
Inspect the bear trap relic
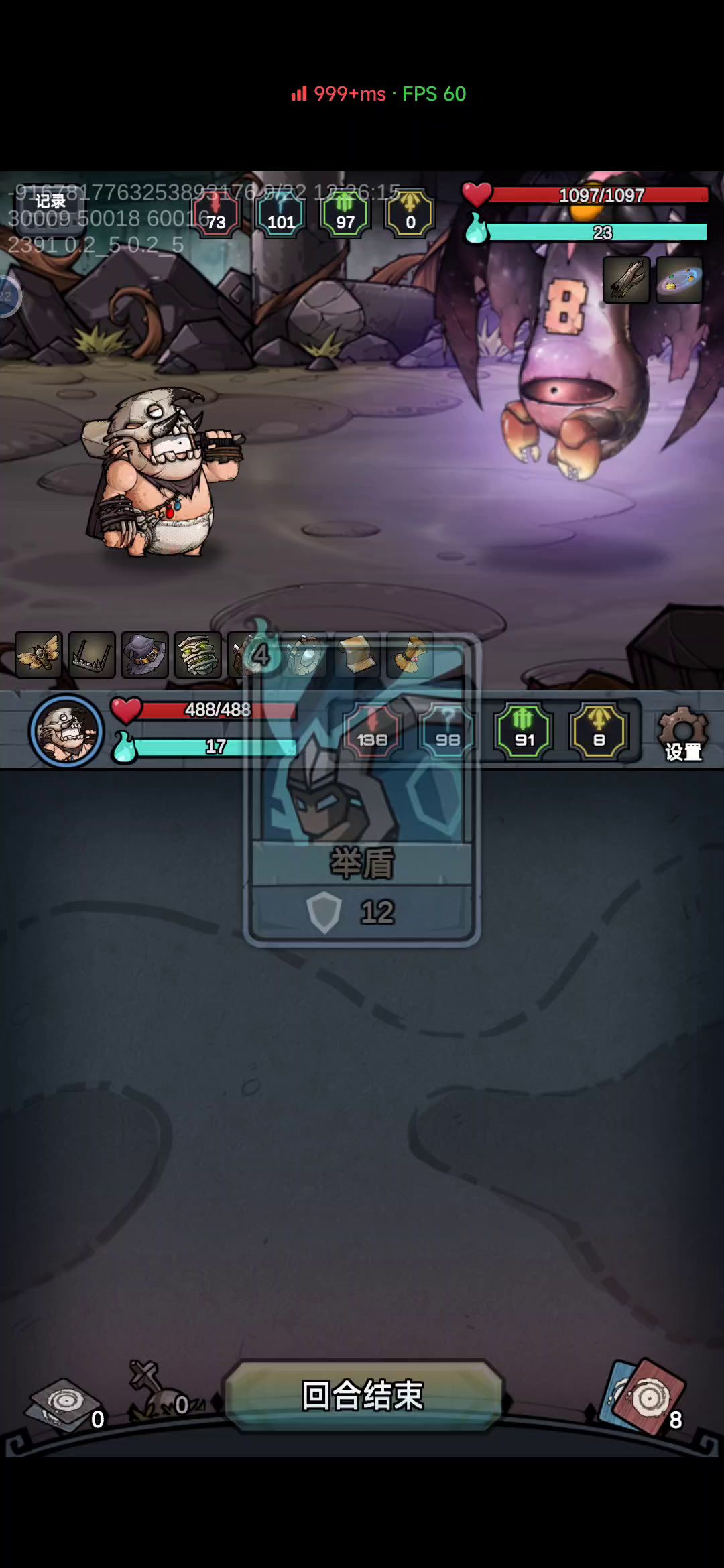pyautogui.click(x=92, y=655)
